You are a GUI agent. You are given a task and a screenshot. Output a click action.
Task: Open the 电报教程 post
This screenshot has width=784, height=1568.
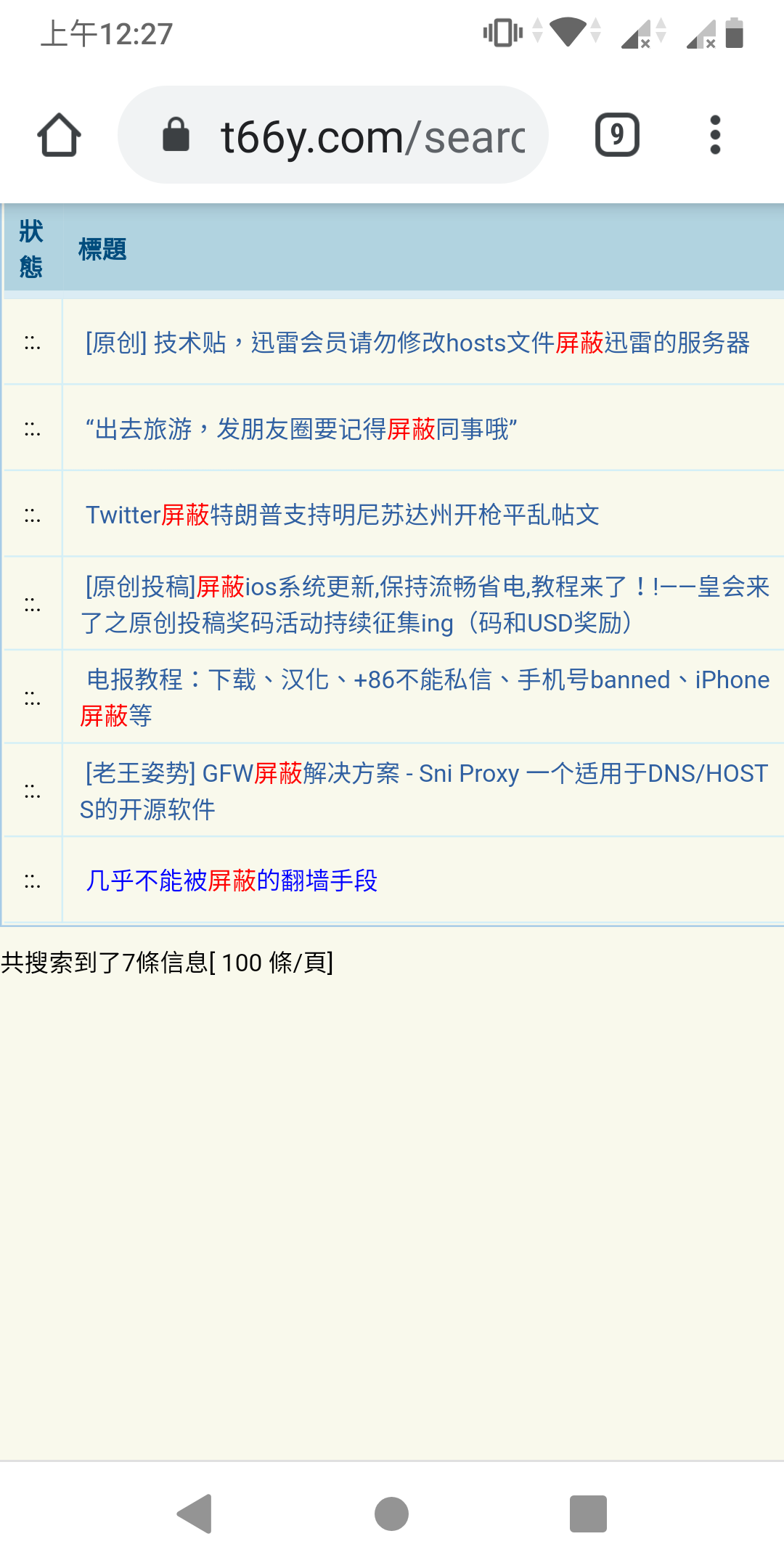pyautogui.click(x=425, y=697)
